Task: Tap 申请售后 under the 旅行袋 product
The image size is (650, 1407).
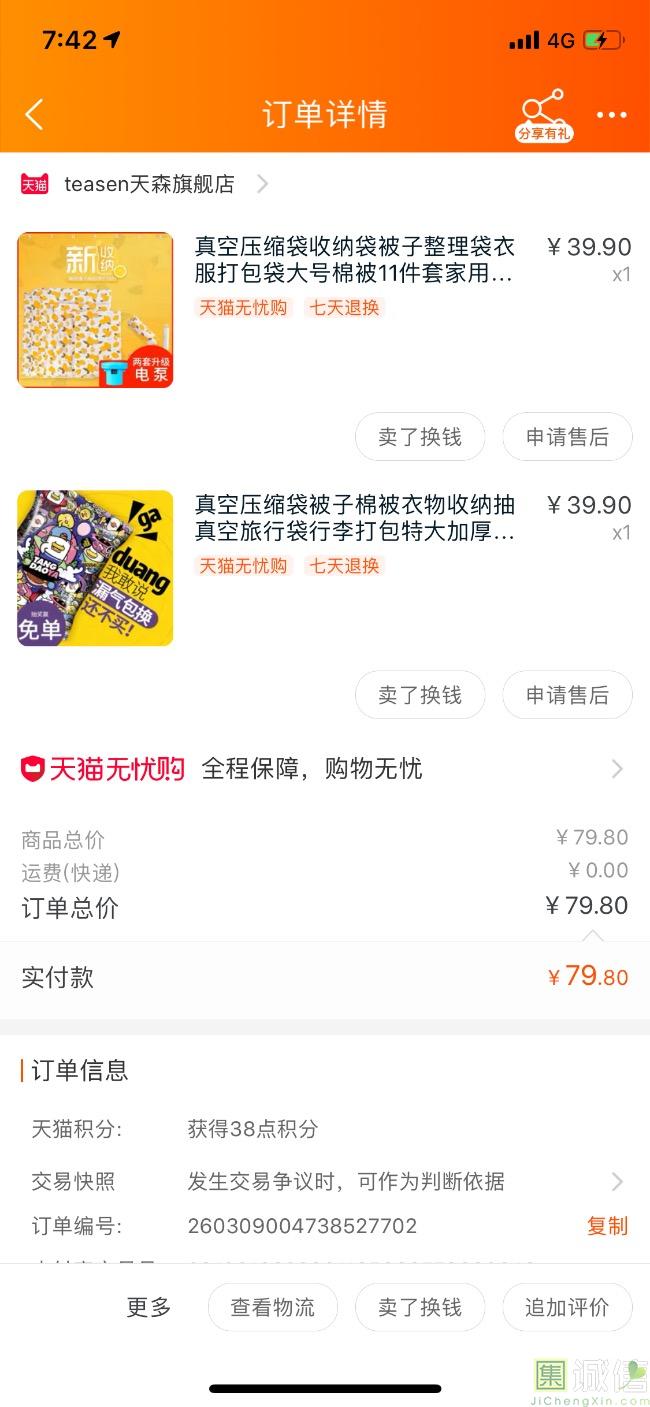Action: point(567,695)
